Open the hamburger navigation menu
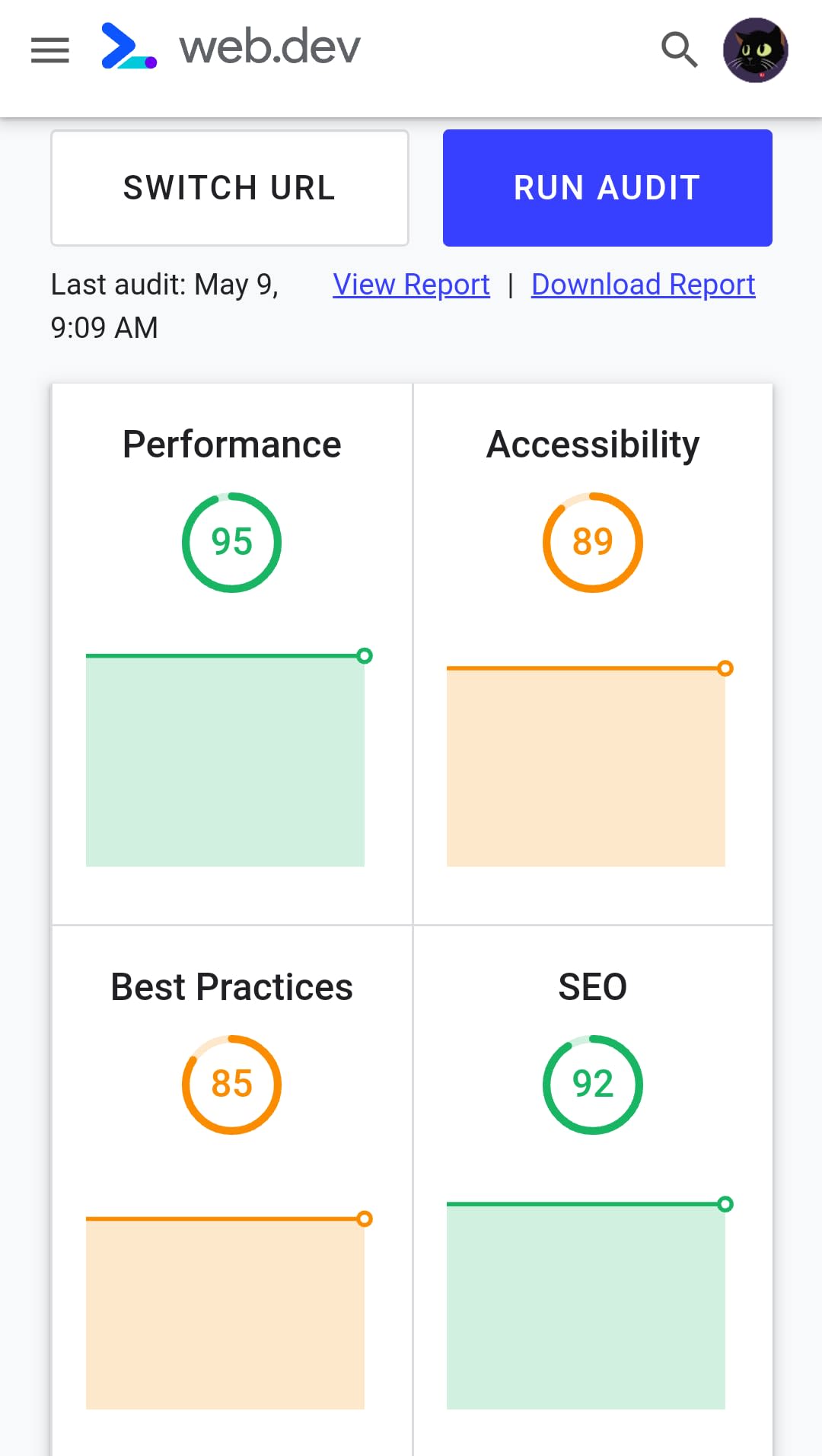The image size is (822, 1456). (x=50, y=50)
